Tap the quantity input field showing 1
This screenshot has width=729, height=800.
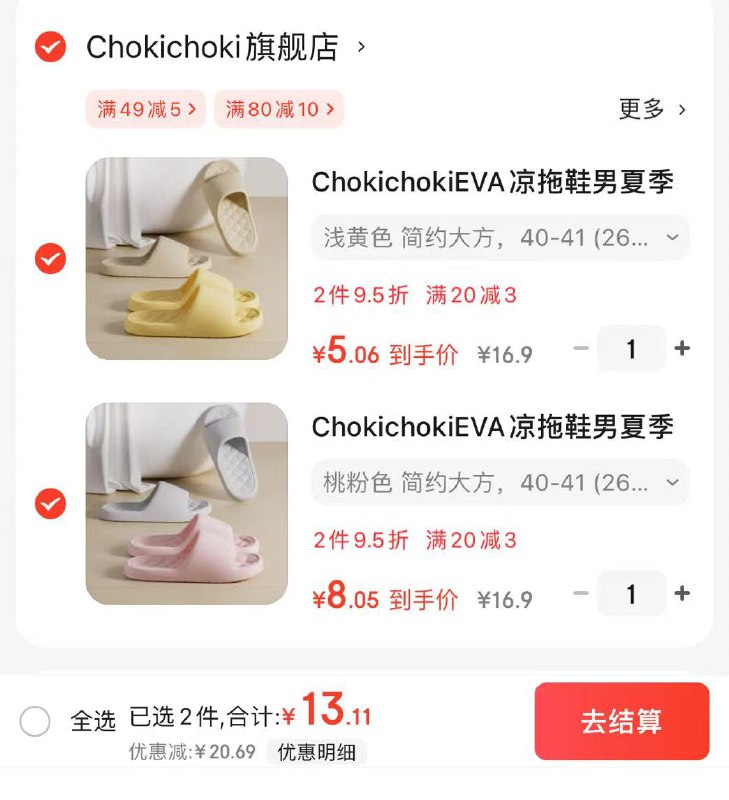[631, 348]
